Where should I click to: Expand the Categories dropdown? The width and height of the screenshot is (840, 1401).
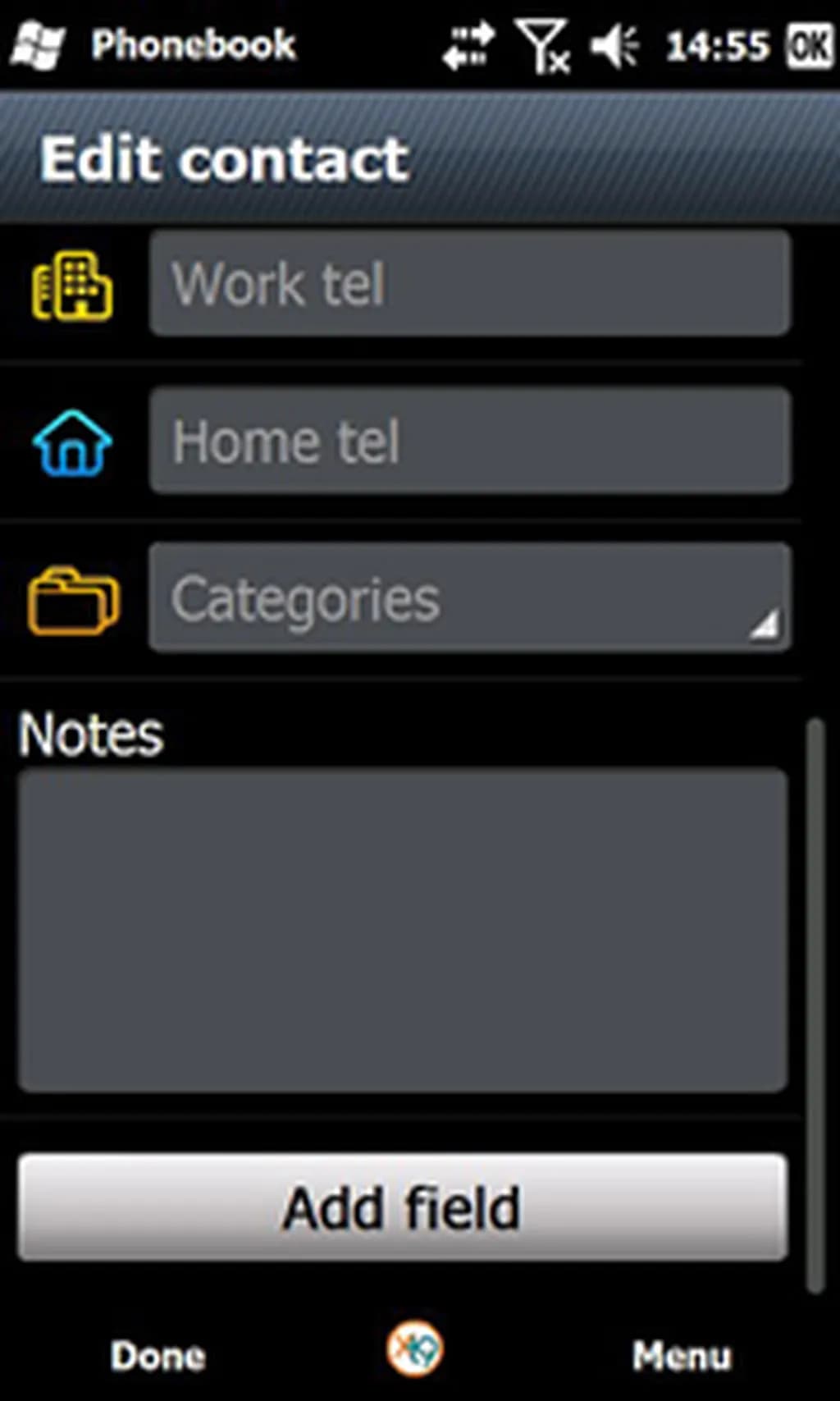[x=469, y=598]
